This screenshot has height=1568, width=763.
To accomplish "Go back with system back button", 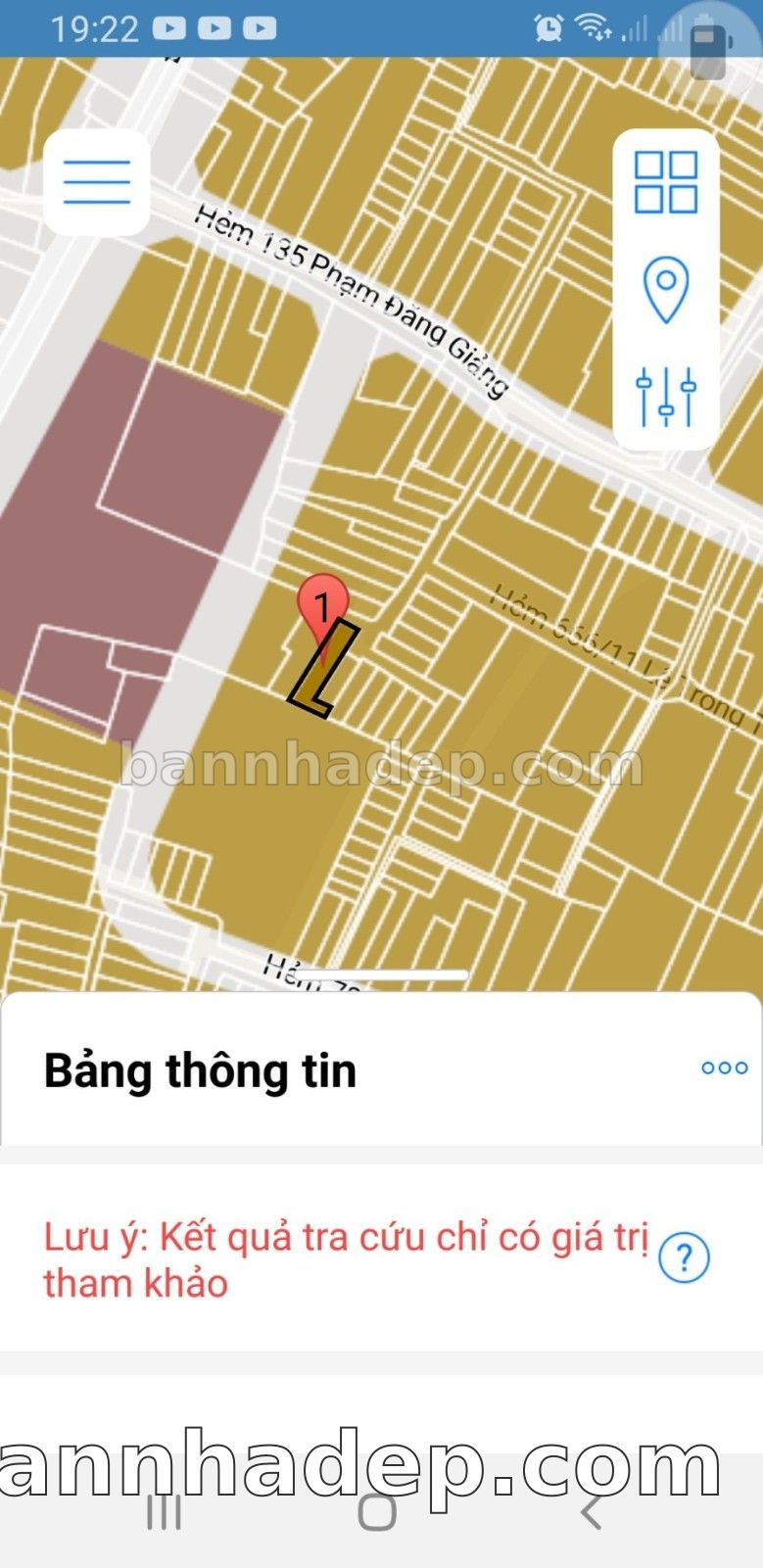I will [x=591, y=1511].
